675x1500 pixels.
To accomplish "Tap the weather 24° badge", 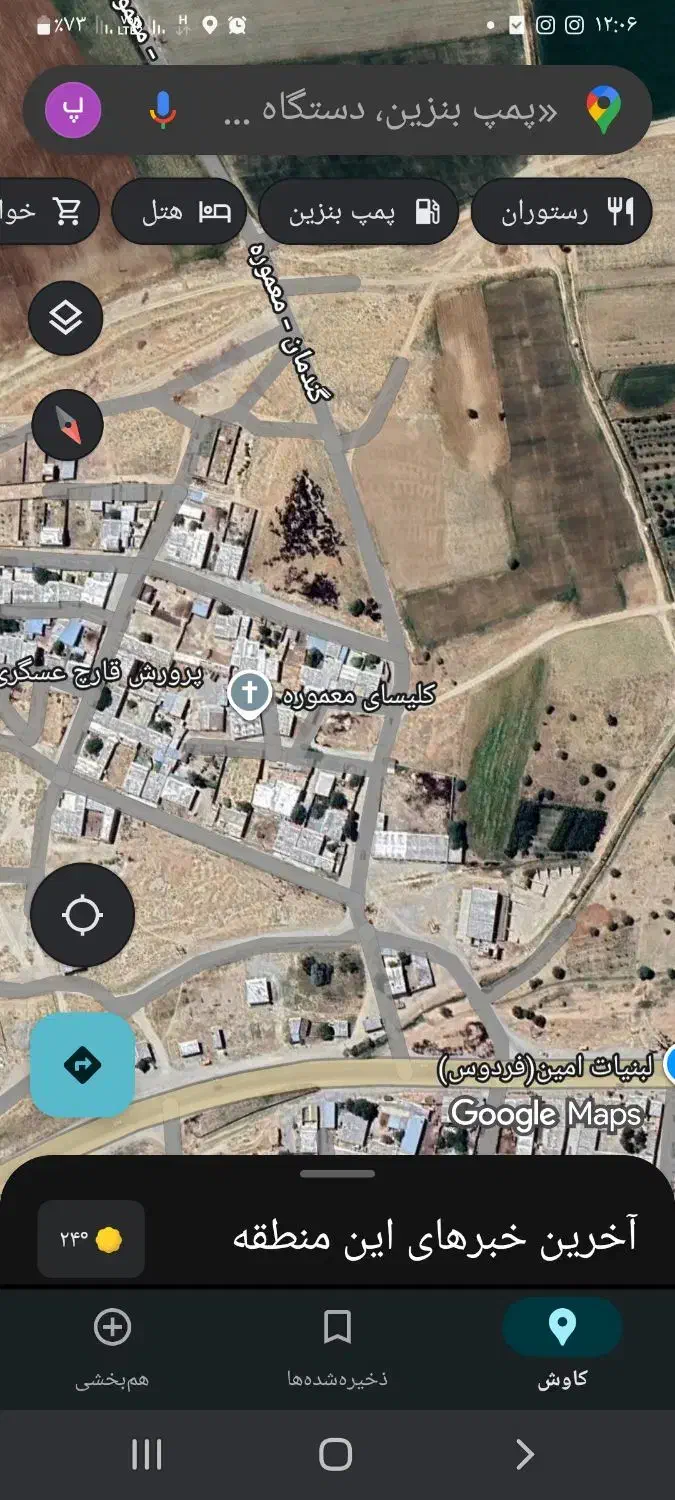I will click(91, 1239).
